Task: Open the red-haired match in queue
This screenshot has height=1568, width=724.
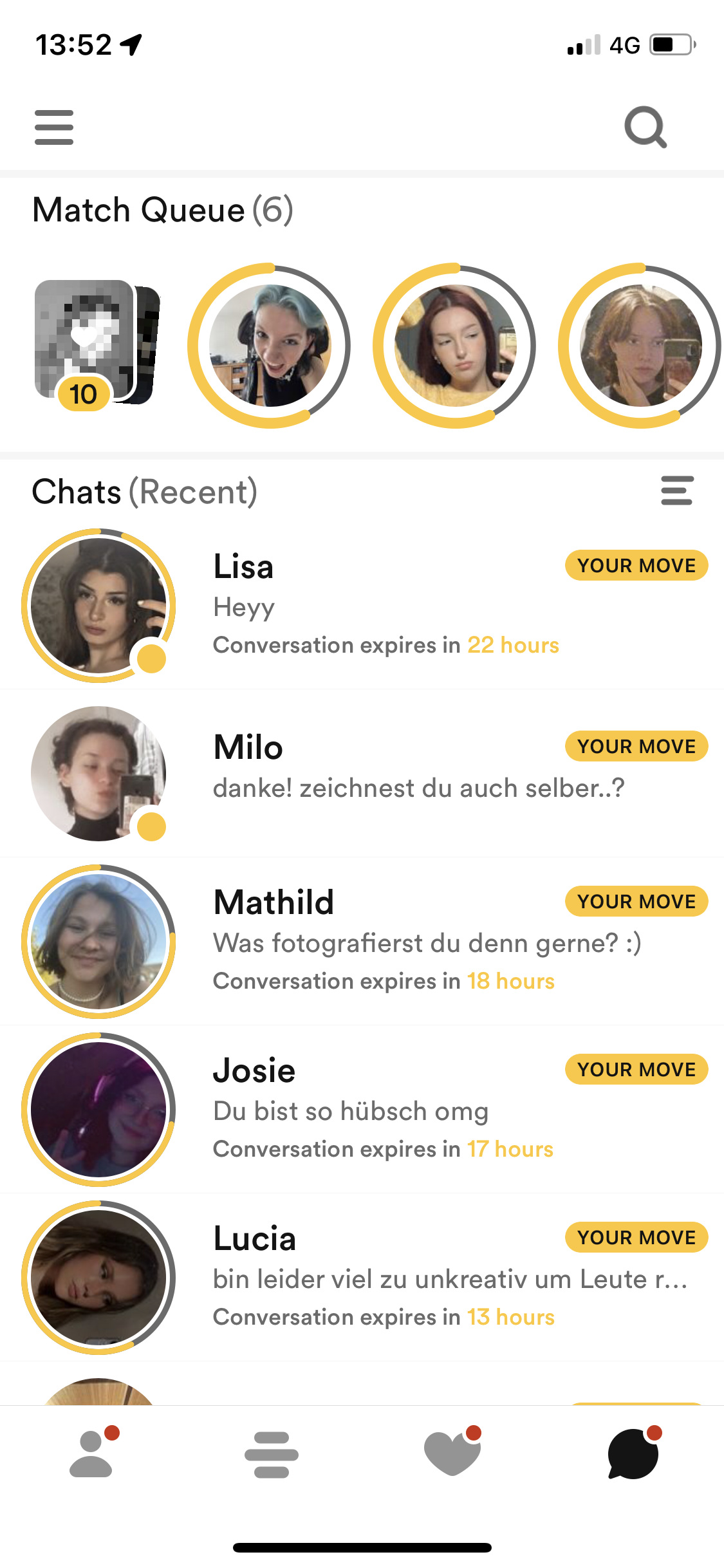Action: tap(454, 346)
